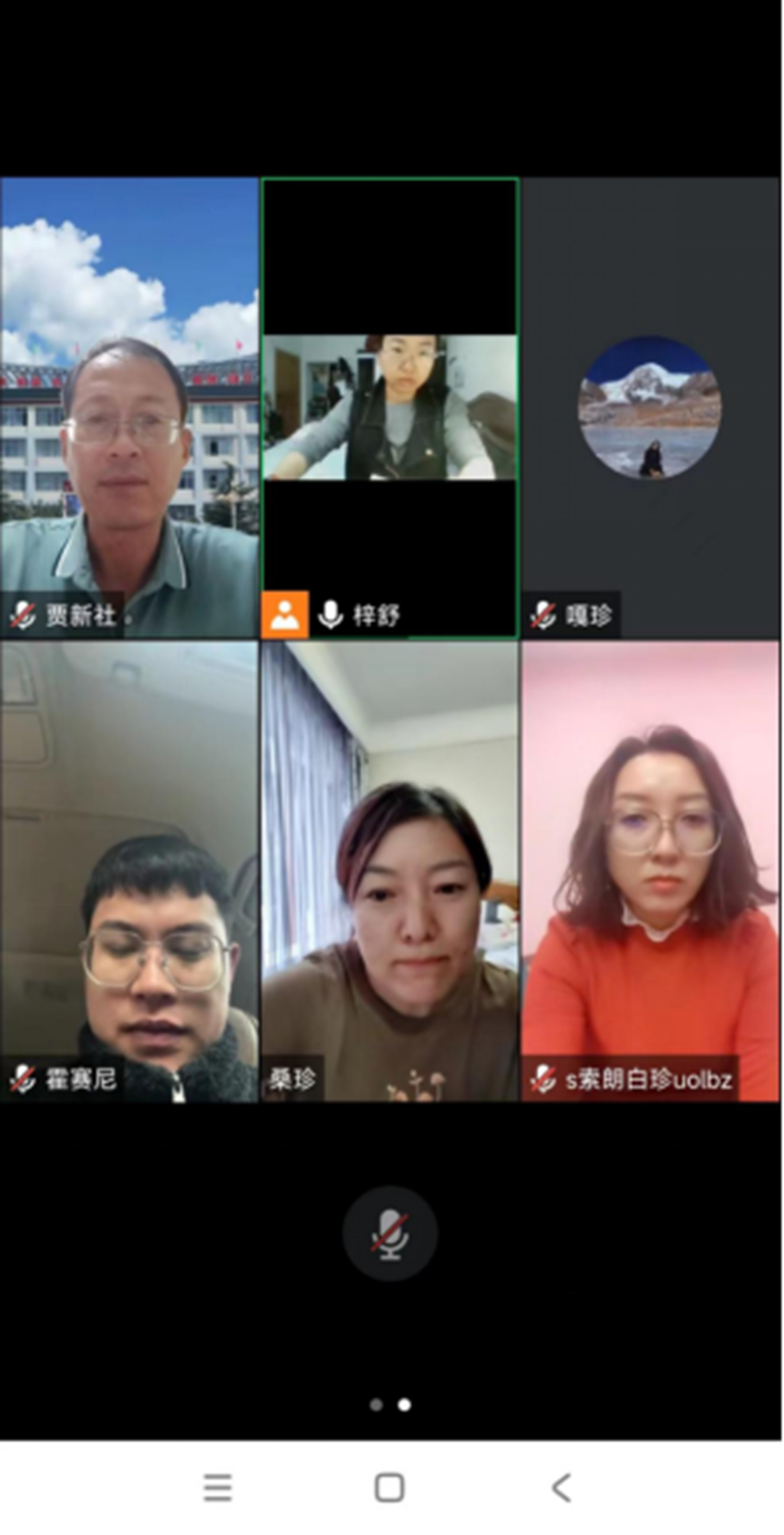Select 梓舒's video tile
This screenshot has height=1535, width=784.
point(390,407)
